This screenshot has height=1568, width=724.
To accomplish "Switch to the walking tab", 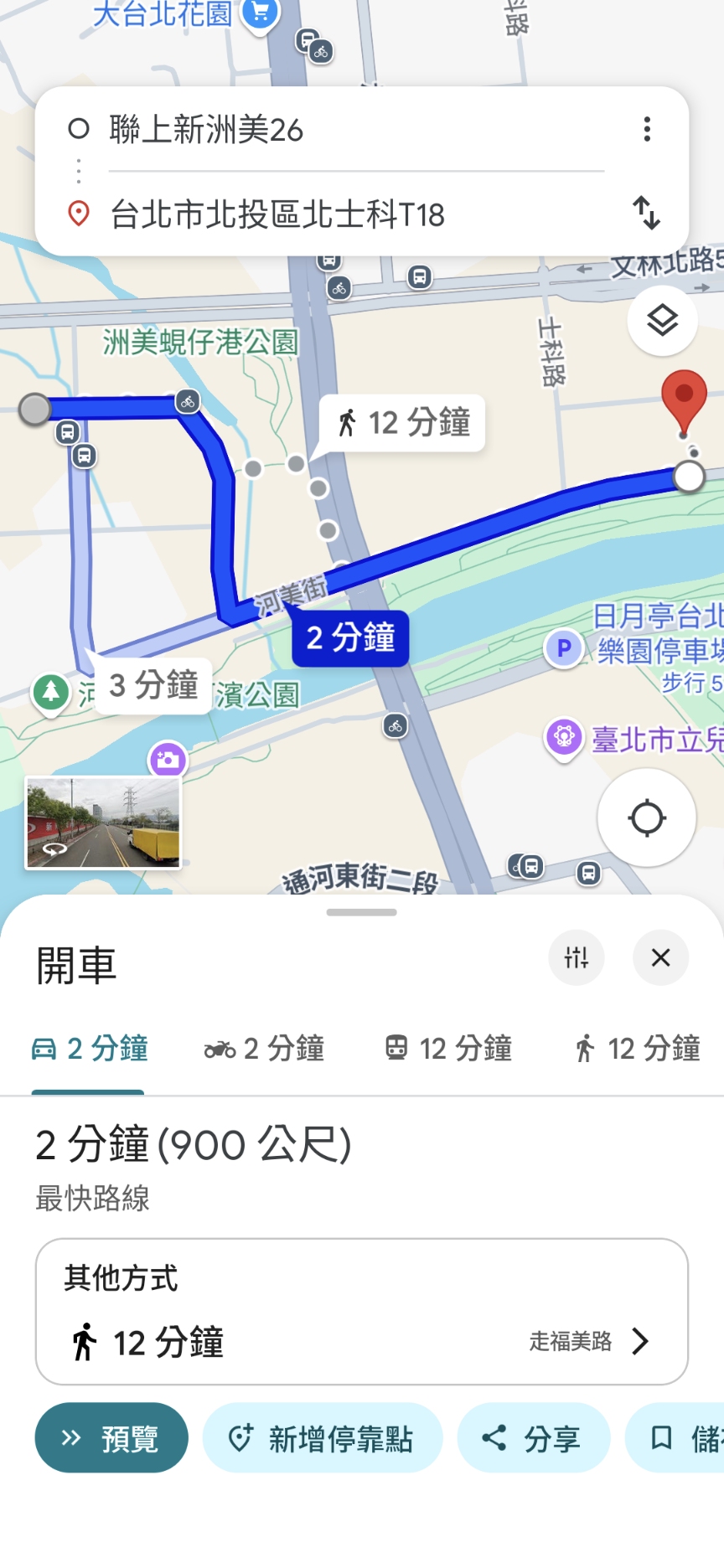I will [x=637, y=1049].
